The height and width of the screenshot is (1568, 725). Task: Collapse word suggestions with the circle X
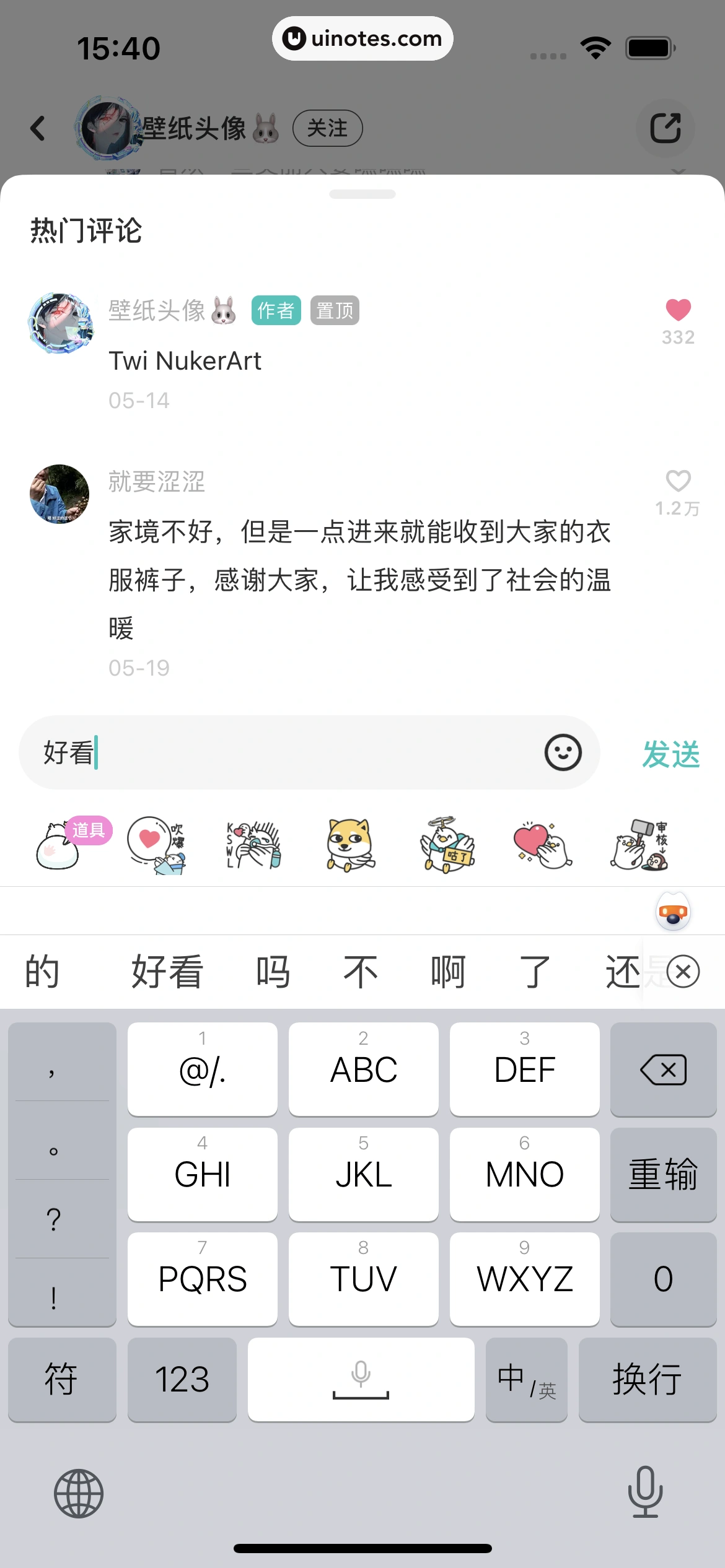pos(682,972)
